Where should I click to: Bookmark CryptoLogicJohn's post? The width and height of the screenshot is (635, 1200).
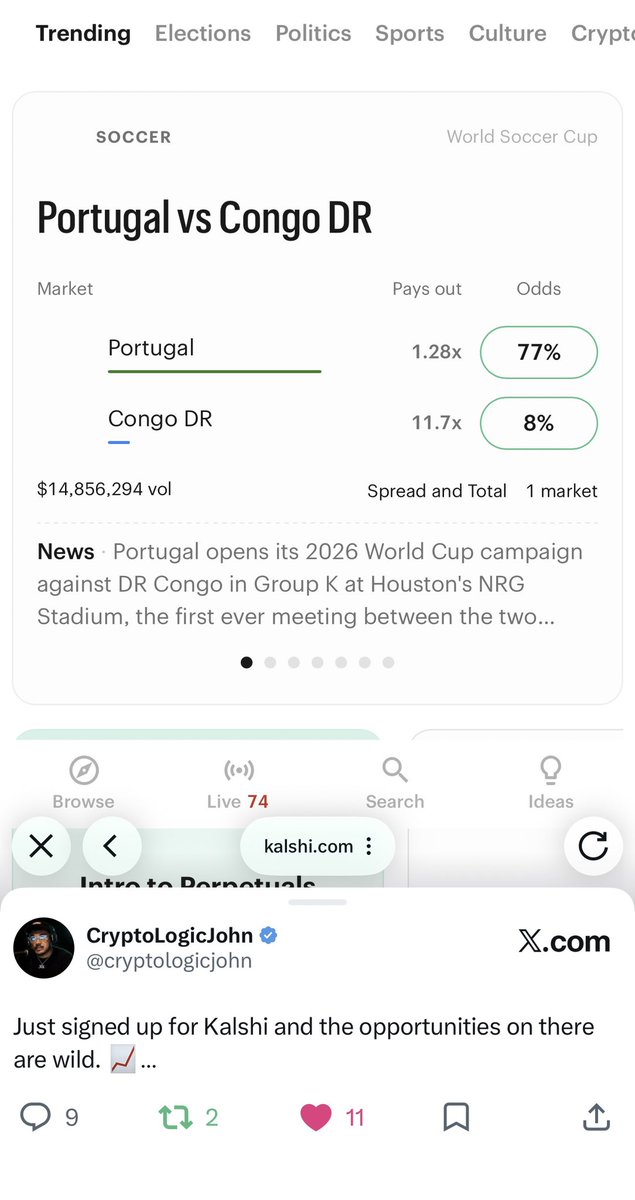(x=456, y=1117)
